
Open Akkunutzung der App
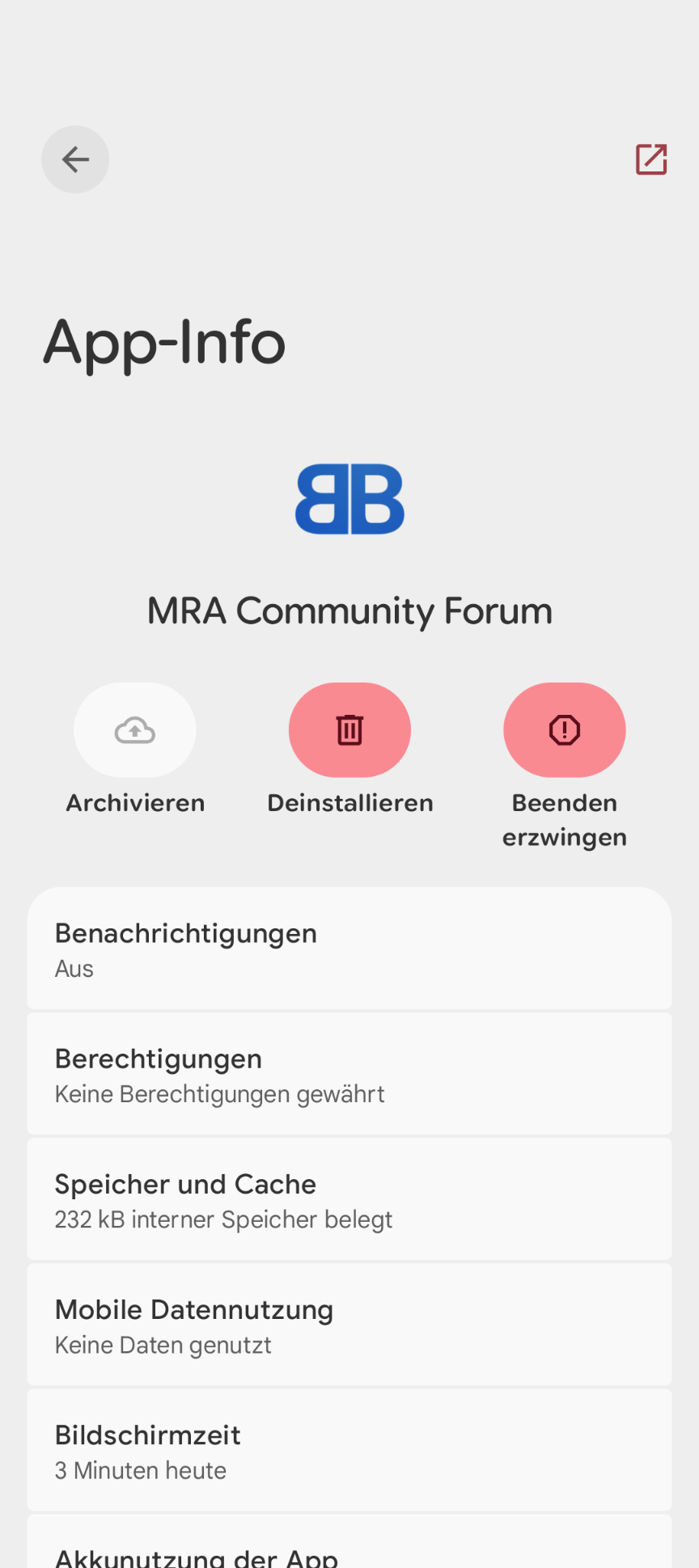(x=349, y=1553)
